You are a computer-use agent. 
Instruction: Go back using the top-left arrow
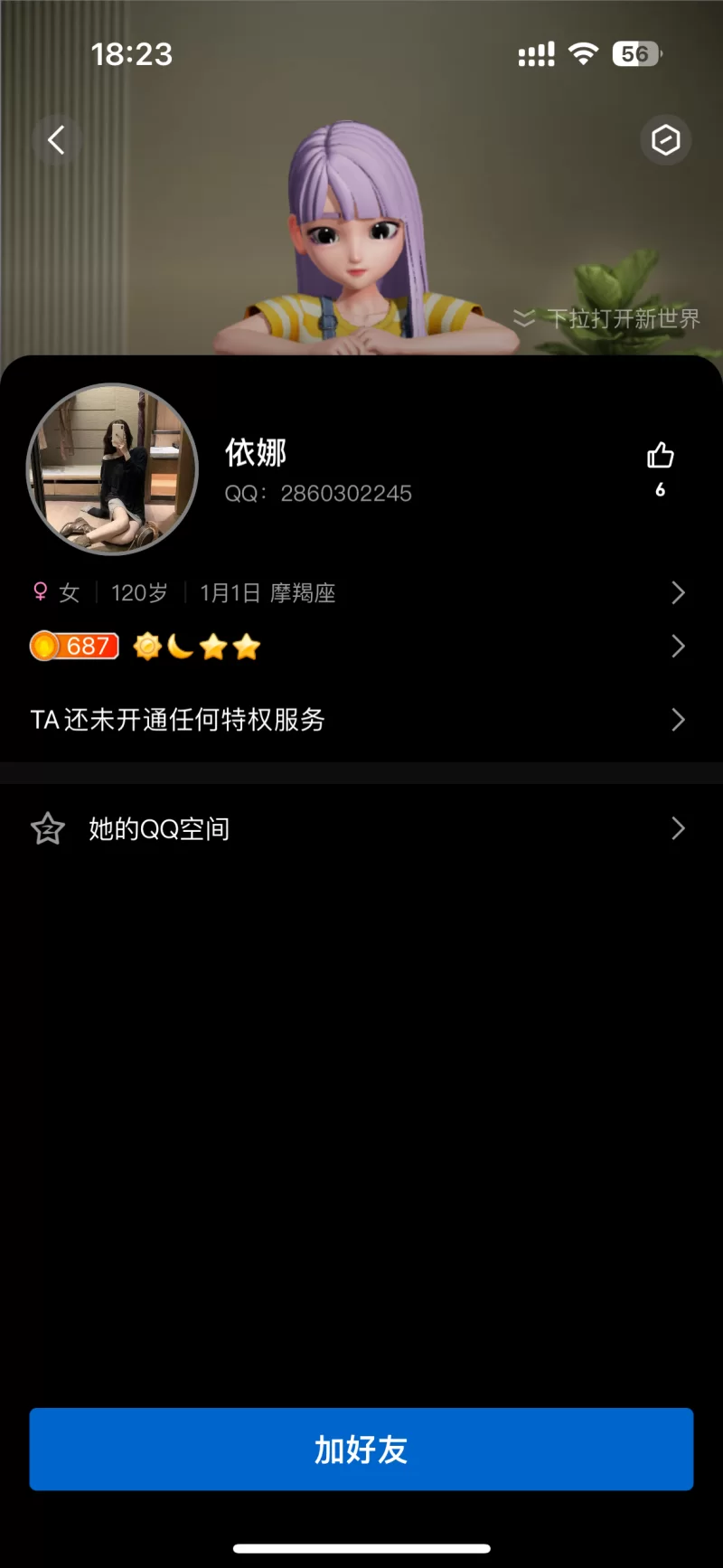coord(57,140)
